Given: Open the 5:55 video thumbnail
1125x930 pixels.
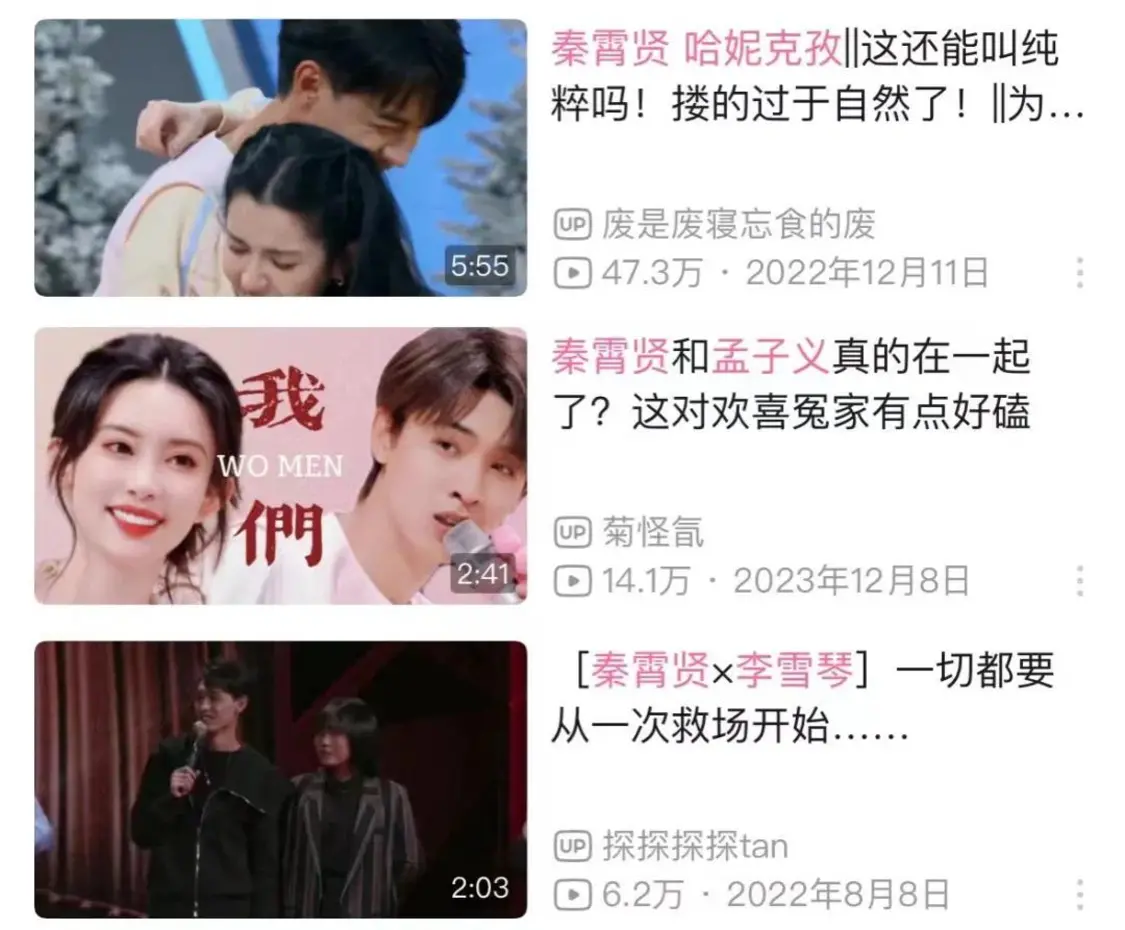Looking at the screenshot, I should pos(280,158).
